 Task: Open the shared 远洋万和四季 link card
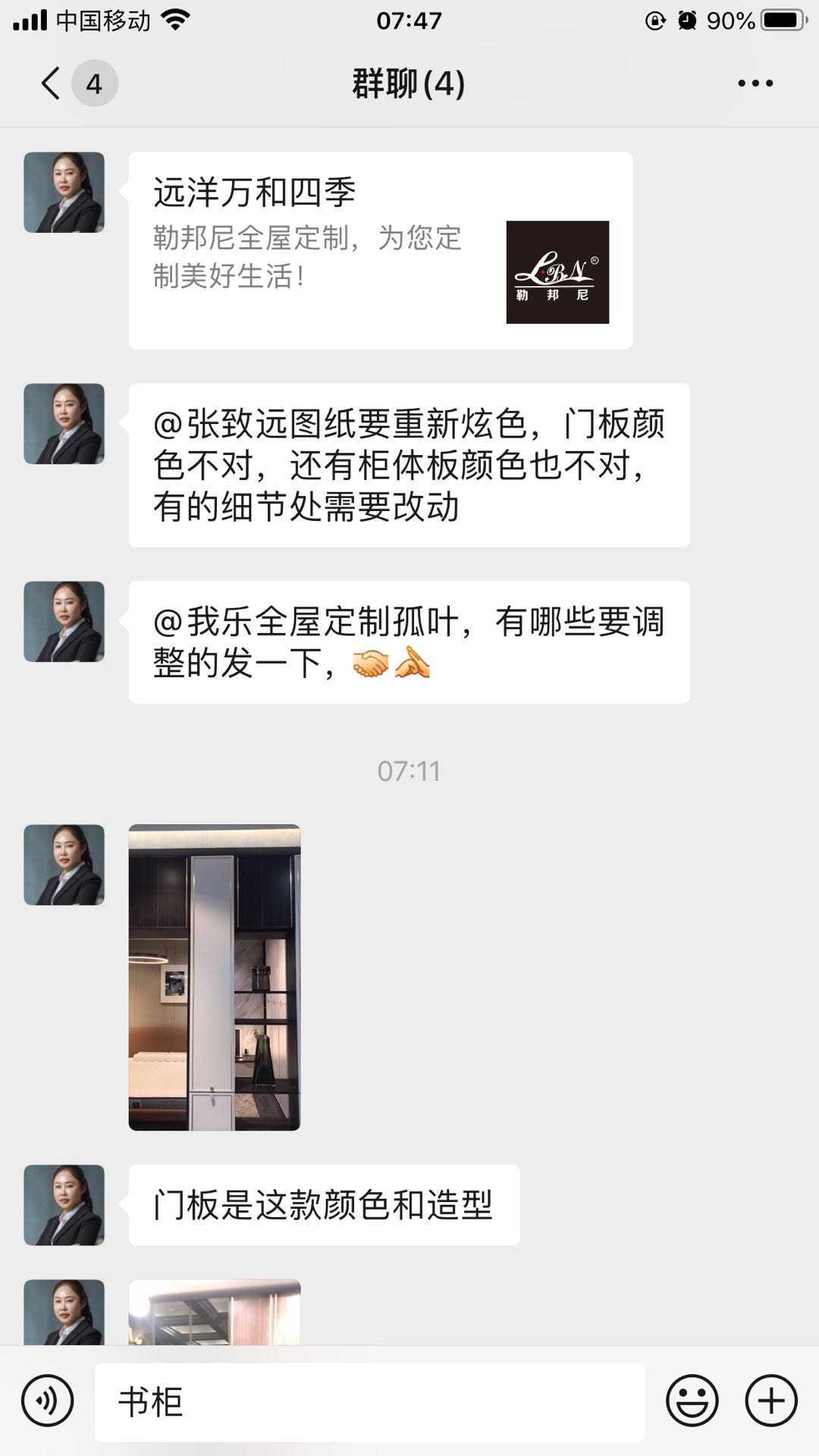[x=380, y=250]
